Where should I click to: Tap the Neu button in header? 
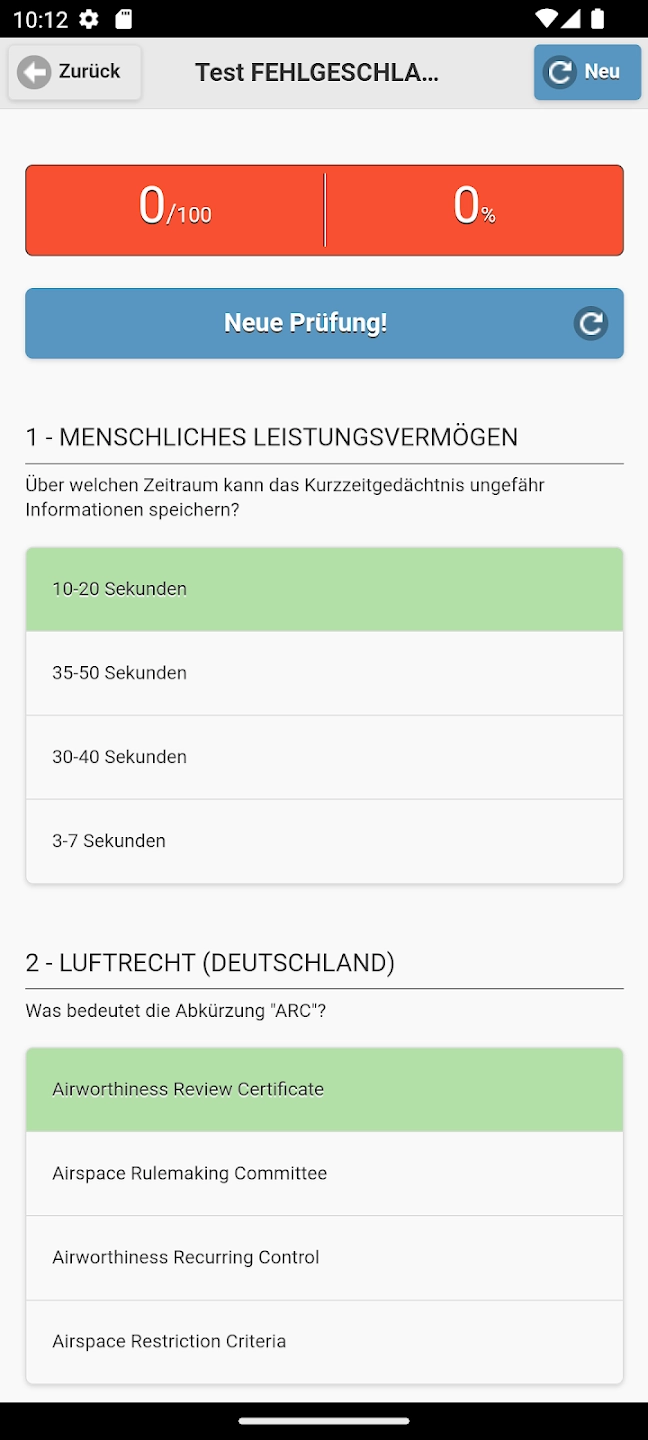tap(587, 72)
